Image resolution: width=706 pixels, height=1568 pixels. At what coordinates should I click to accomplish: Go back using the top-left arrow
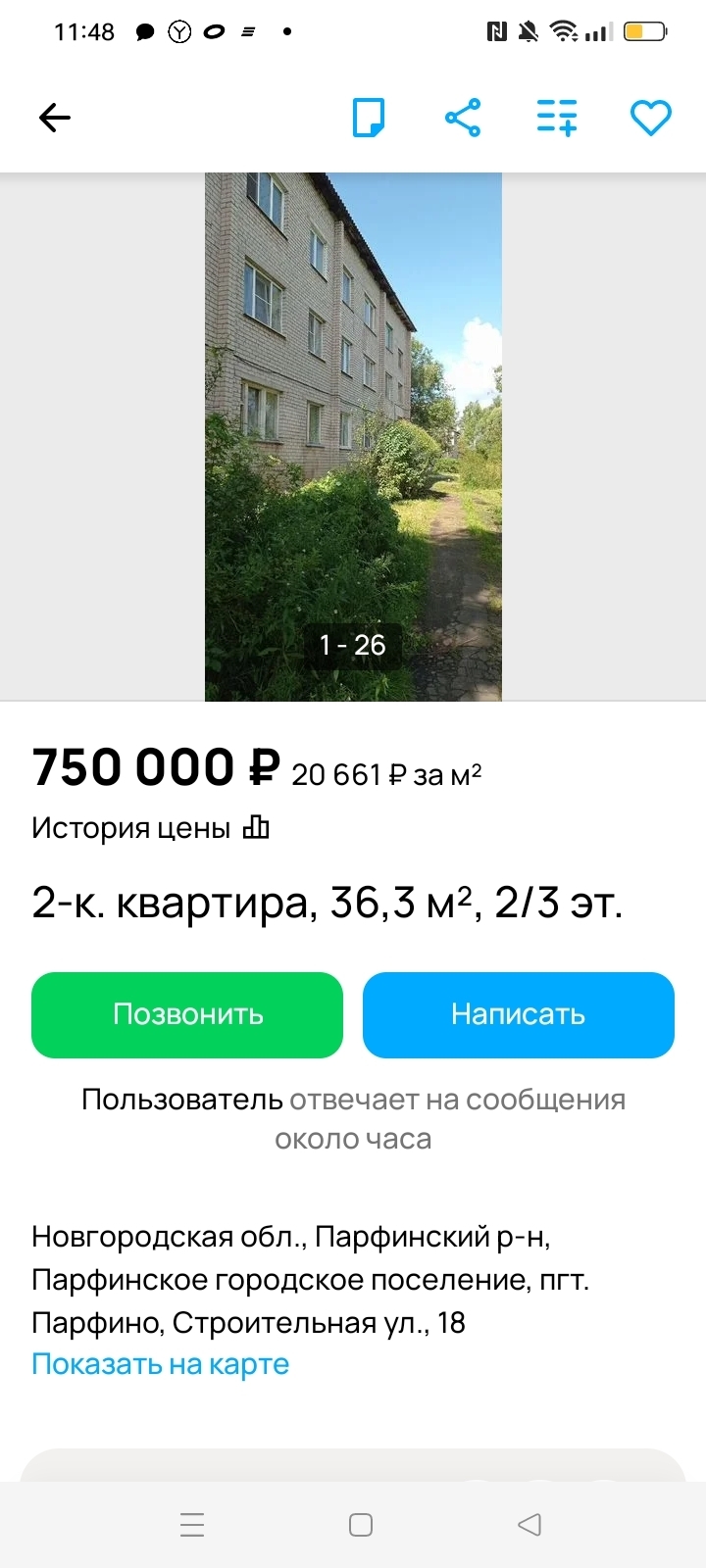pos(55,119)
